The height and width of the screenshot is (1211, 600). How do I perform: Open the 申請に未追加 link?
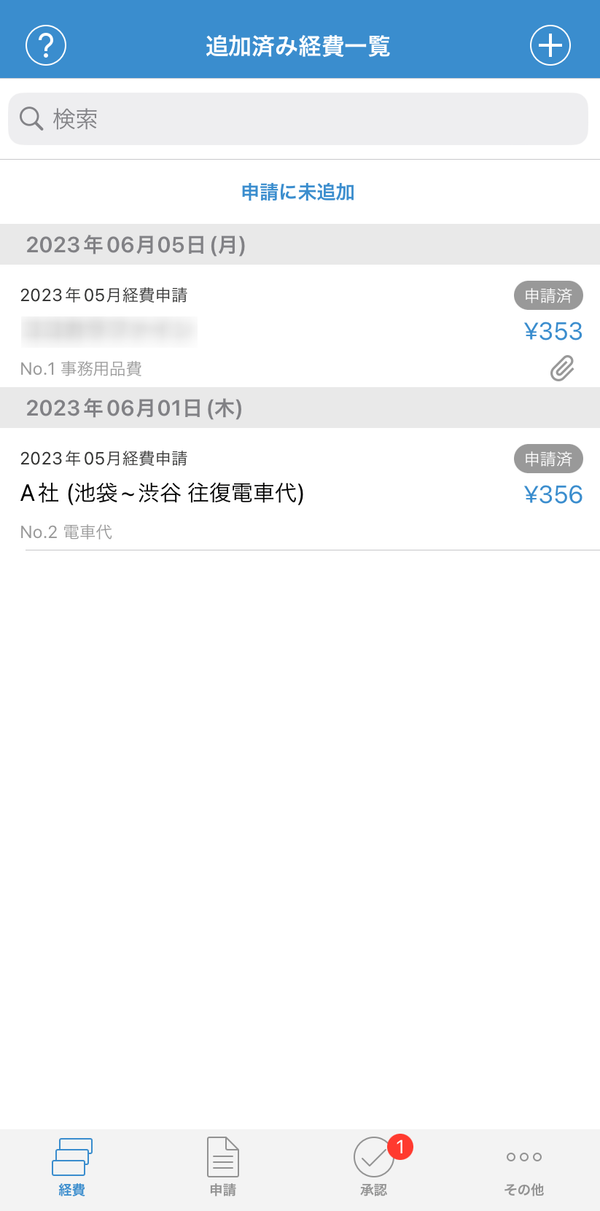click(298, 192)
